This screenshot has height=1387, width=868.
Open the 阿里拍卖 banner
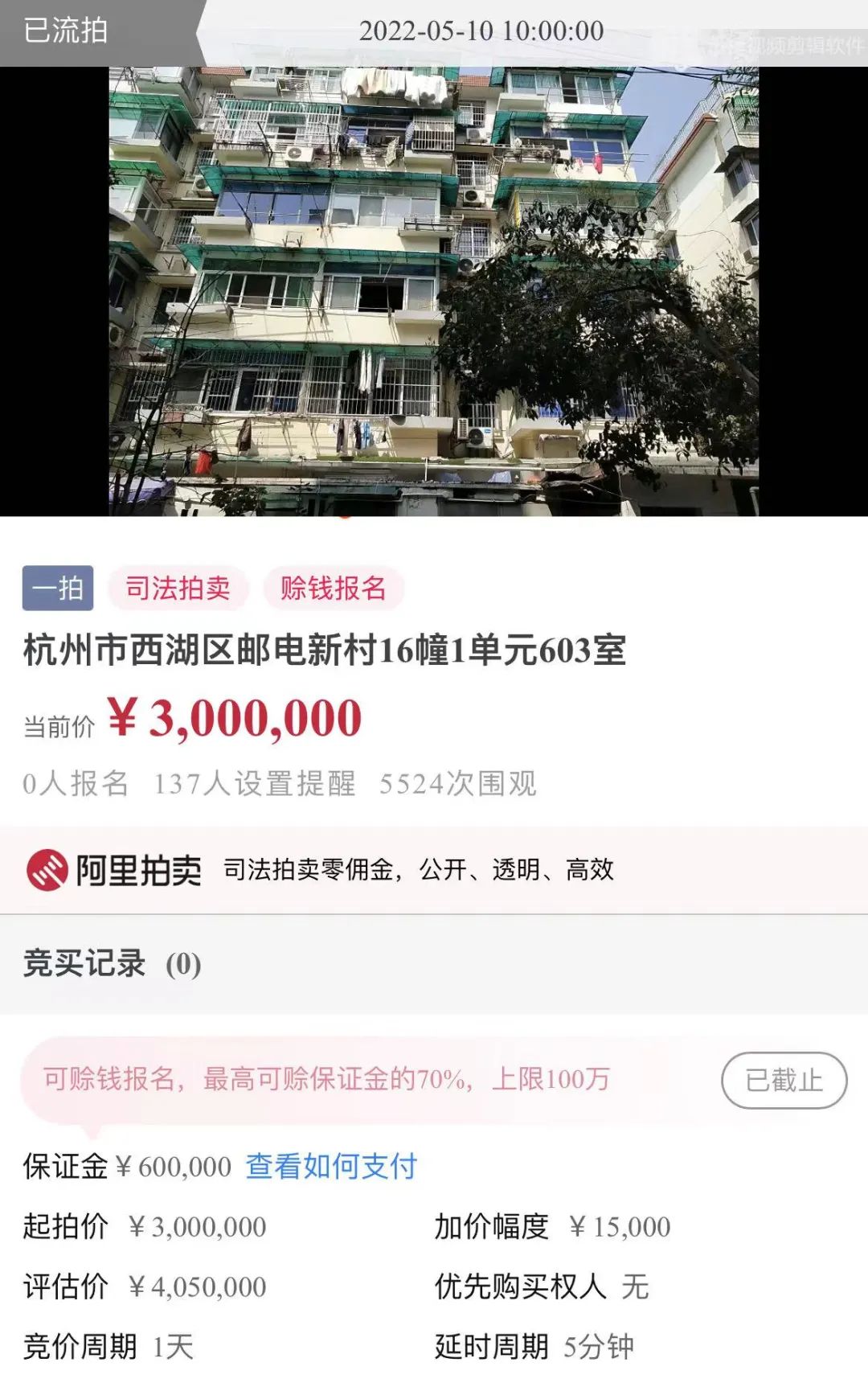[x=321, y=870]
